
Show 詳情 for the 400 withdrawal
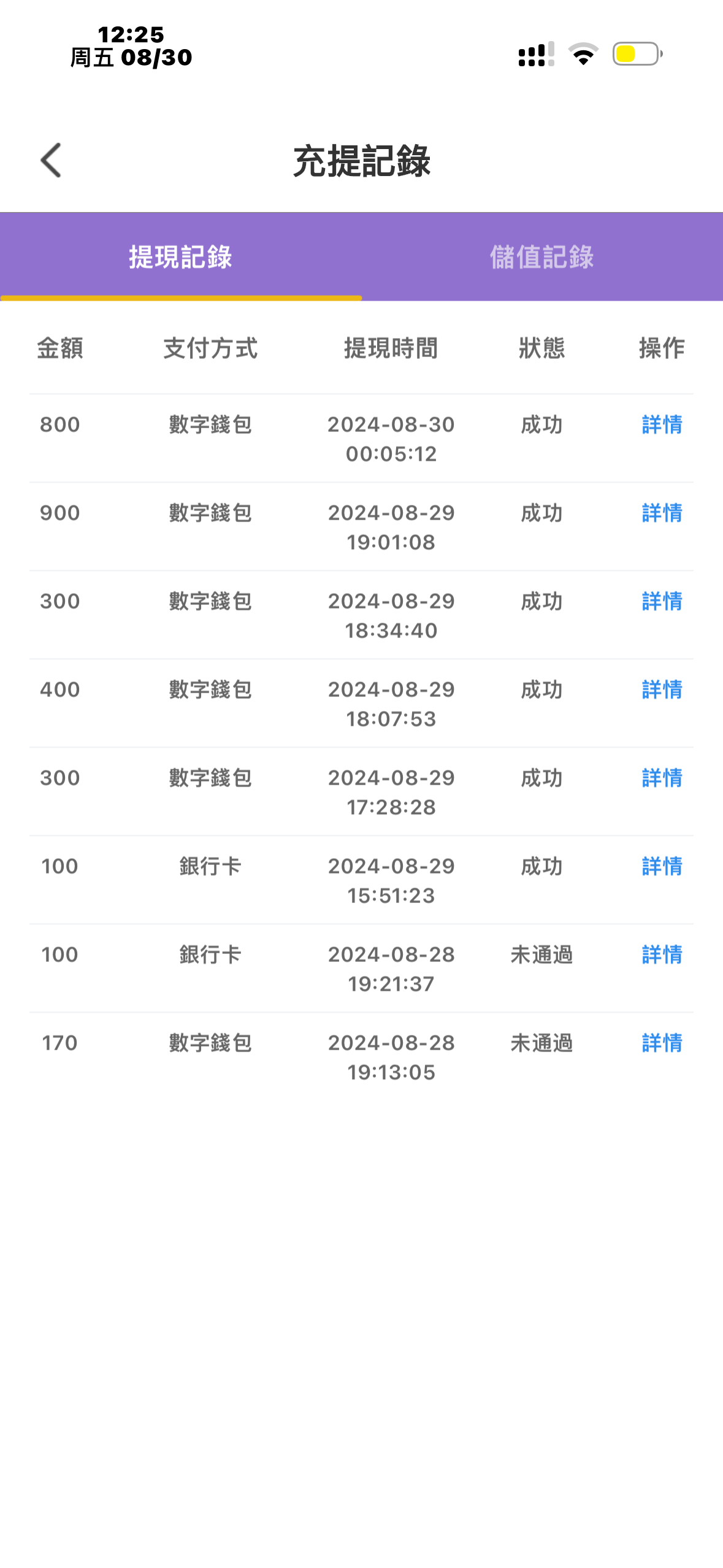(x=662, y=690)
